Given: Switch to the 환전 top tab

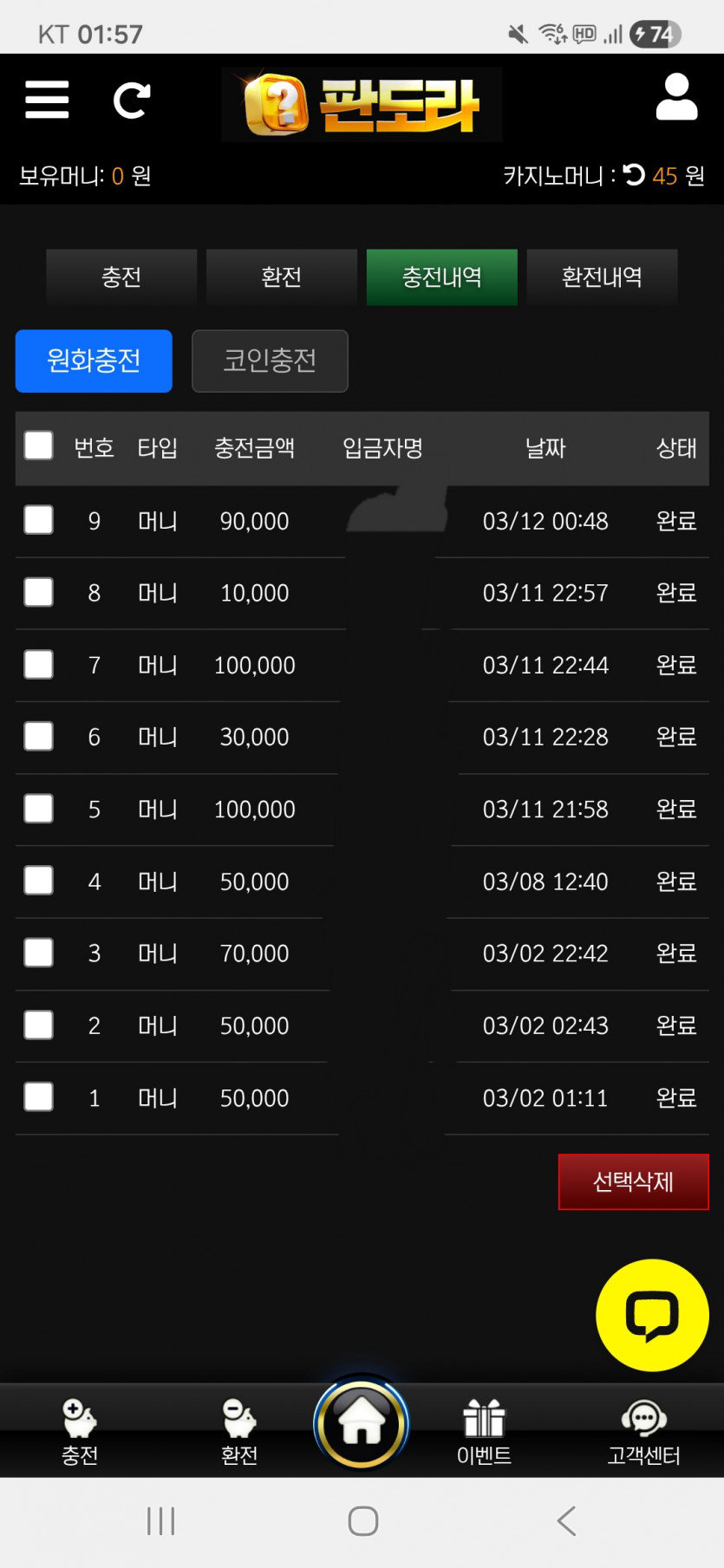Looking at the screenshot, I should point(282,277).
